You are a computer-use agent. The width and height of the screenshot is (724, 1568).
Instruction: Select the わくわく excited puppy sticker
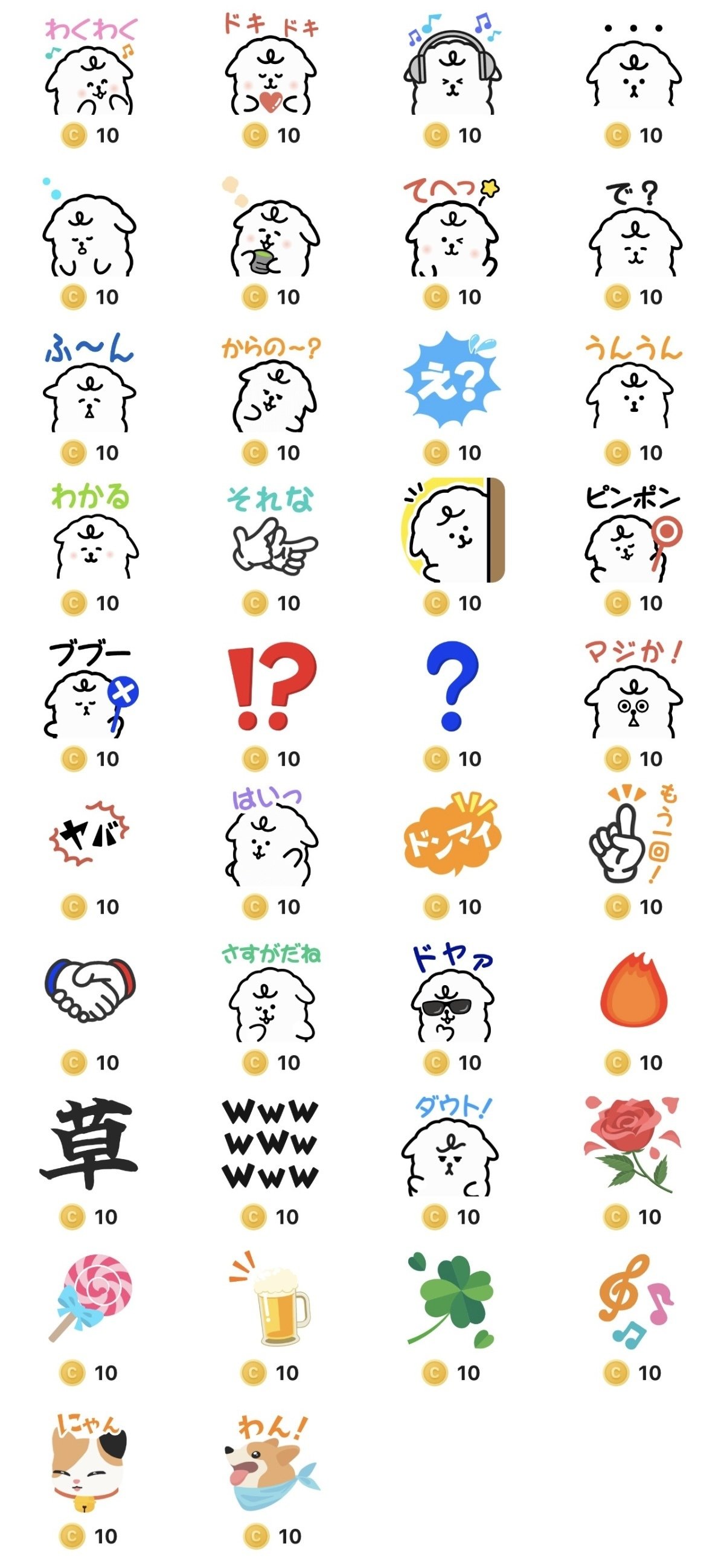pyautogui.click(x=91, y=73)
